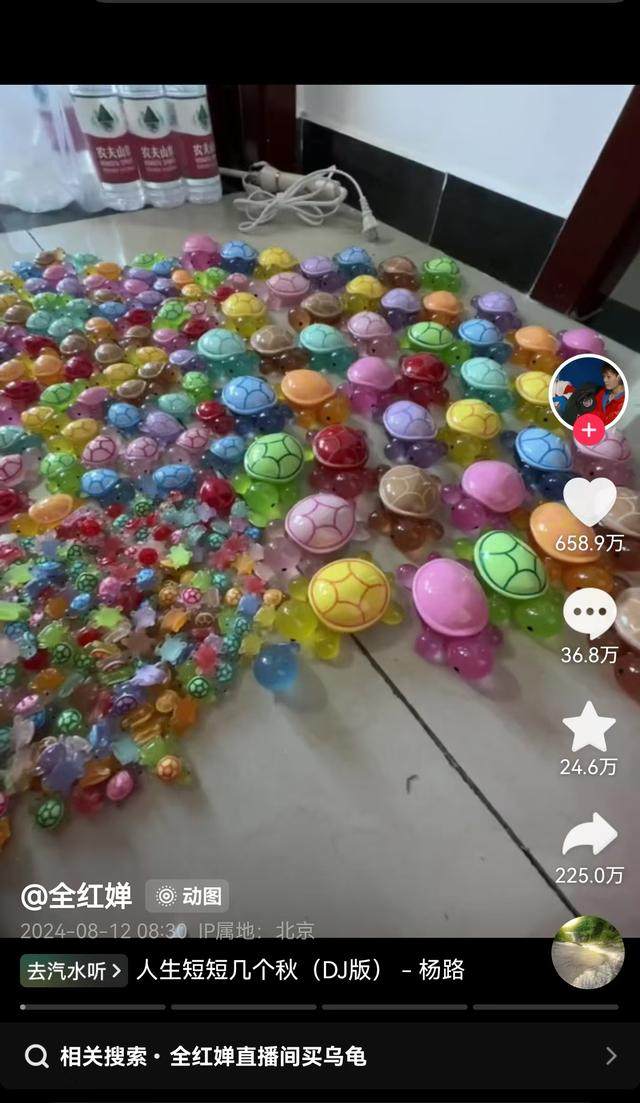Add this post to favorites with the star
Screen dimensions: 640x1103
tap(589, 726)
